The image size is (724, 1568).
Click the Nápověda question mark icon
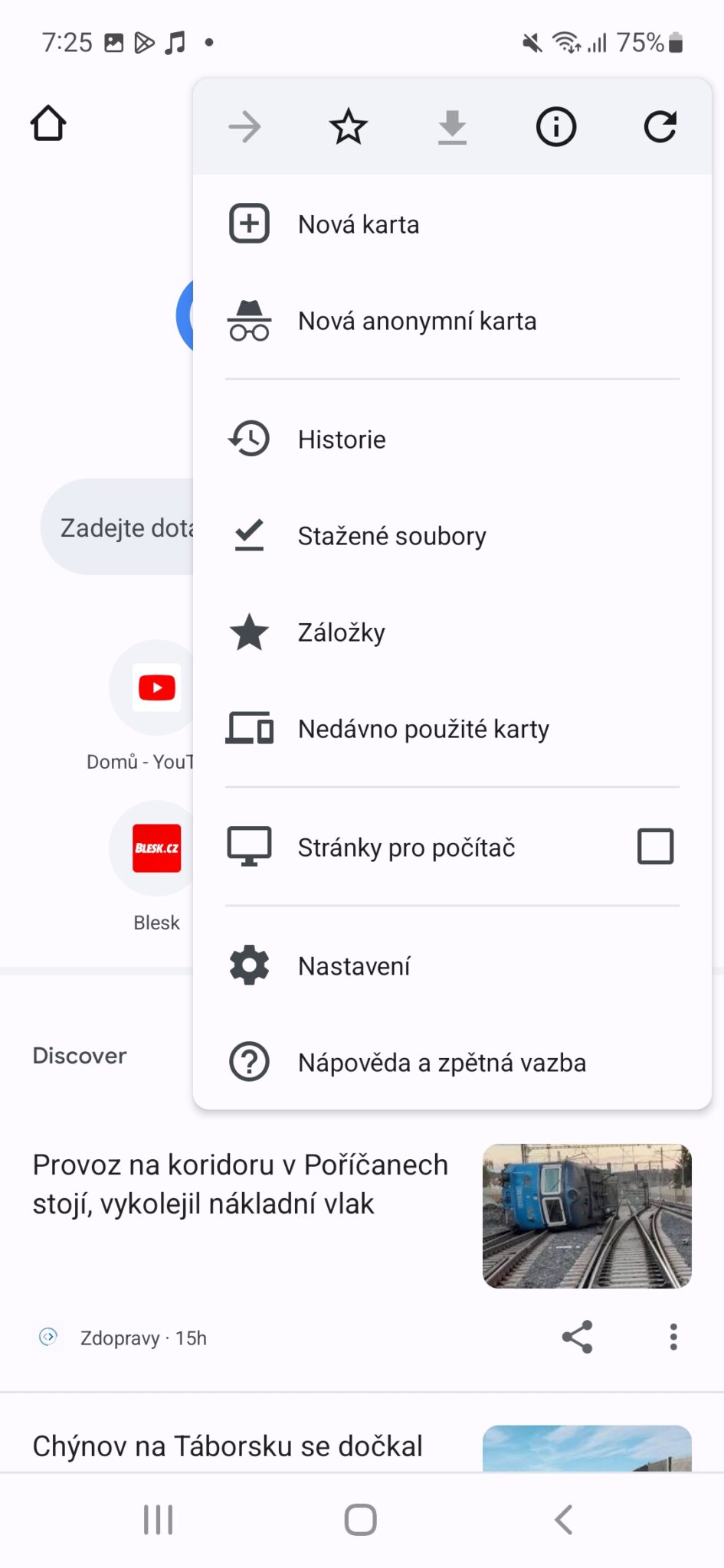248,1061
